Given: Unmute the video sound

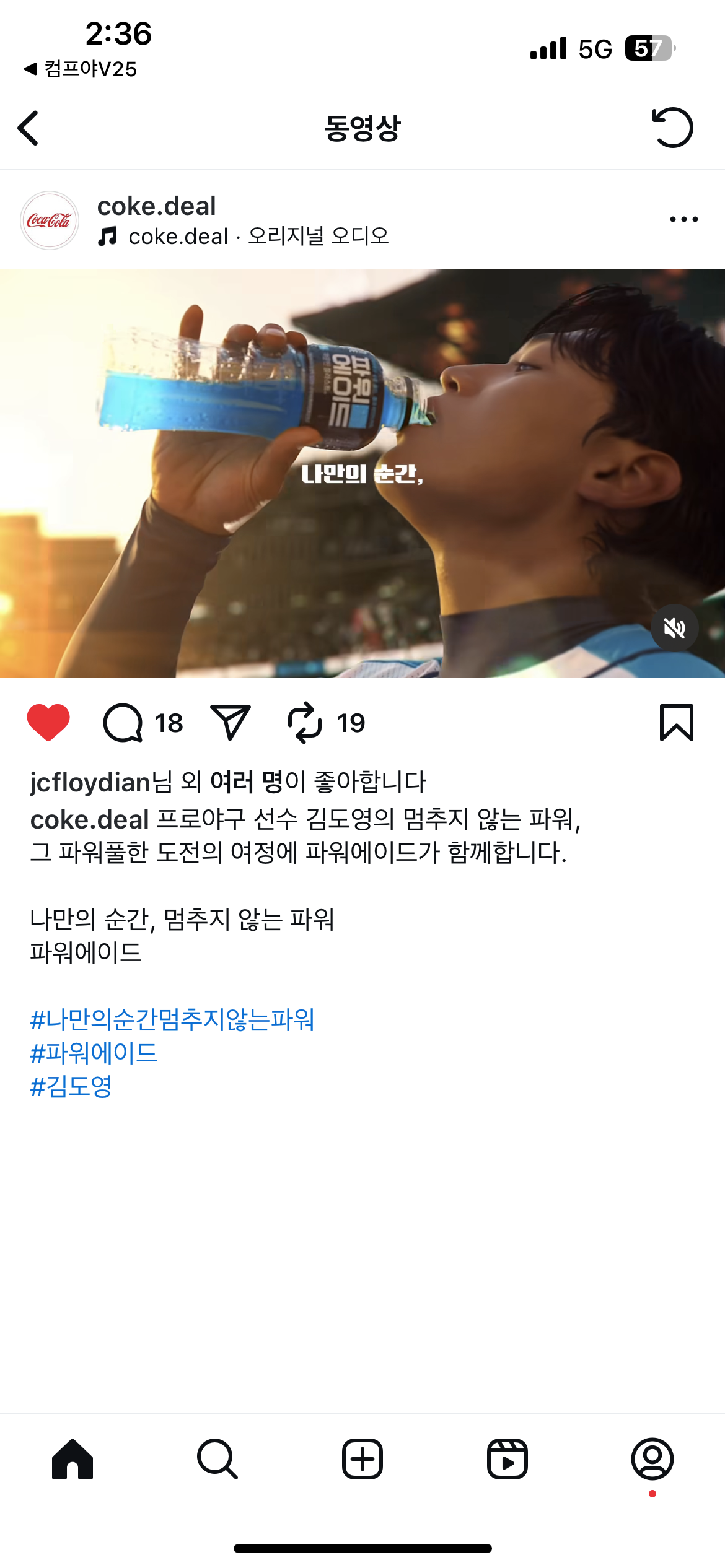Looking at the screenshot, I should [x=675, y=628].
